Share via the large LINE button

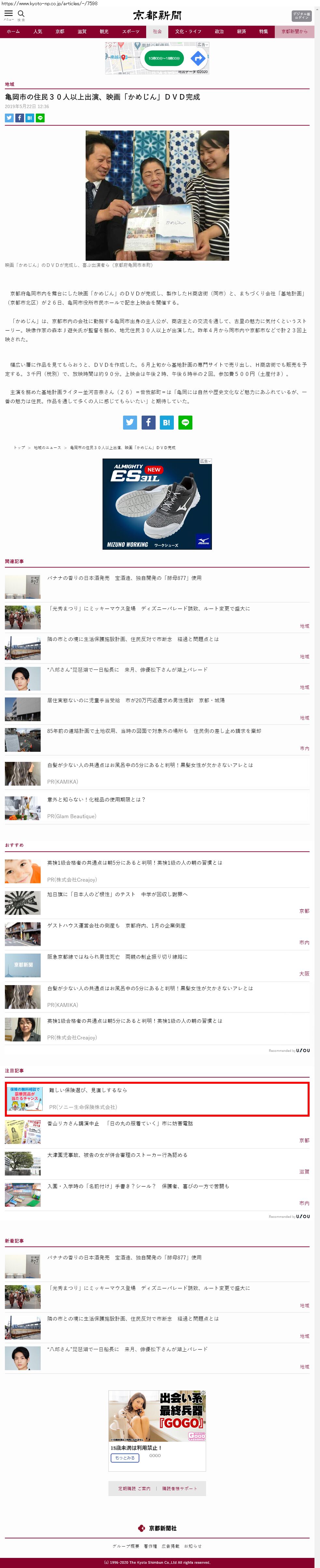pyautogui.click(x=186, y=422)
